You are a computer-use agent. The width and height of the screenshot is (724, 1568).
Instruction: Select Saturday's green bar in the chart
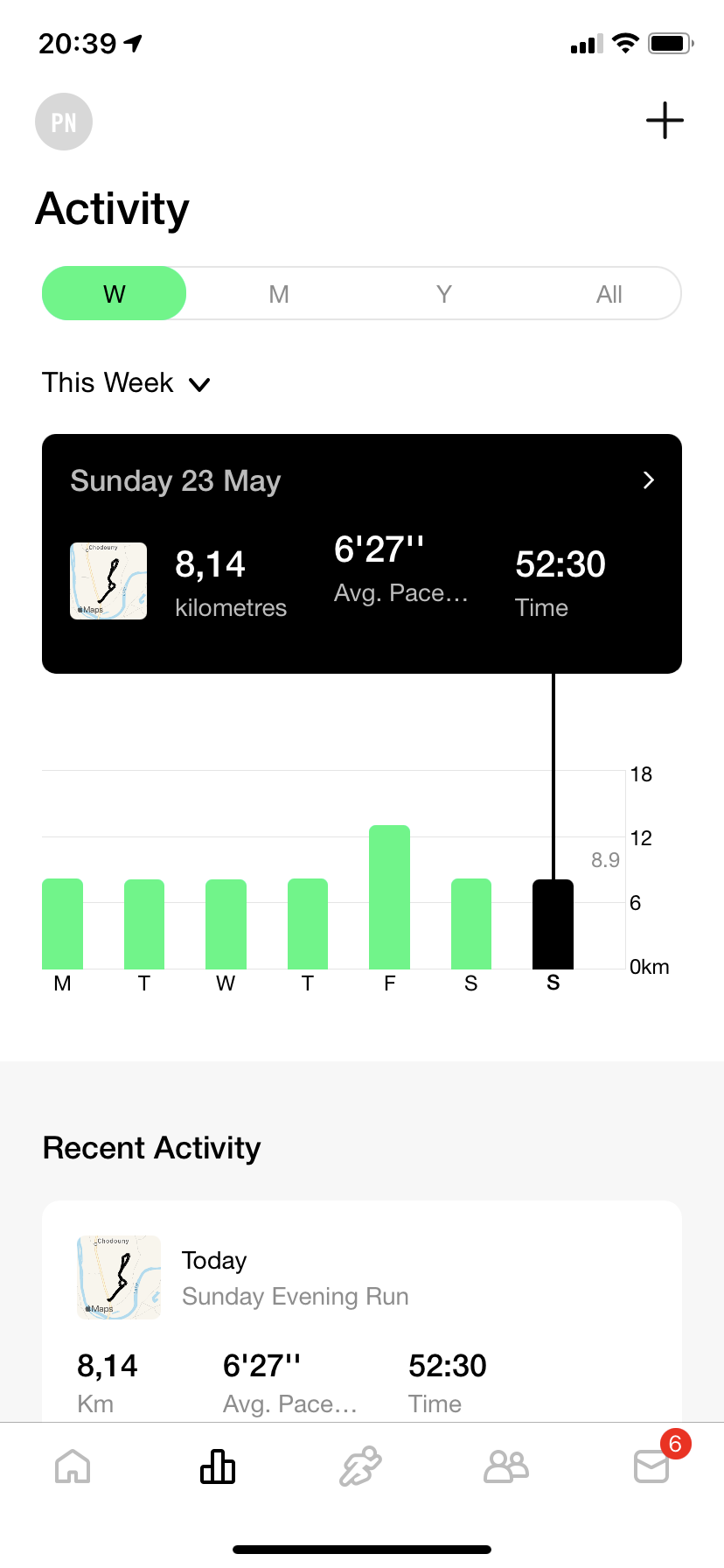[x=471, y=924]
